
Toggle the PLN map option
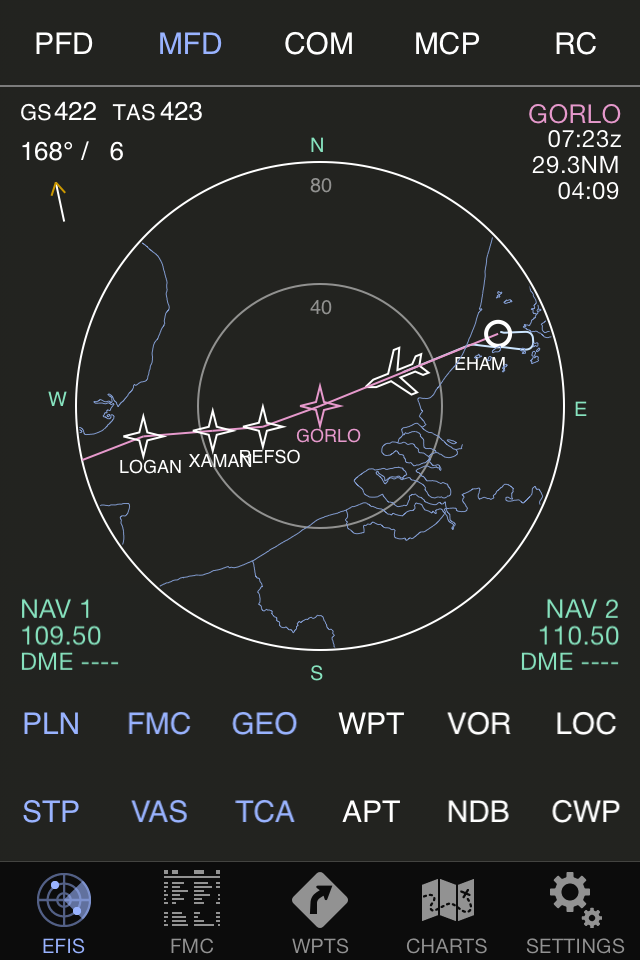(51, 723)
